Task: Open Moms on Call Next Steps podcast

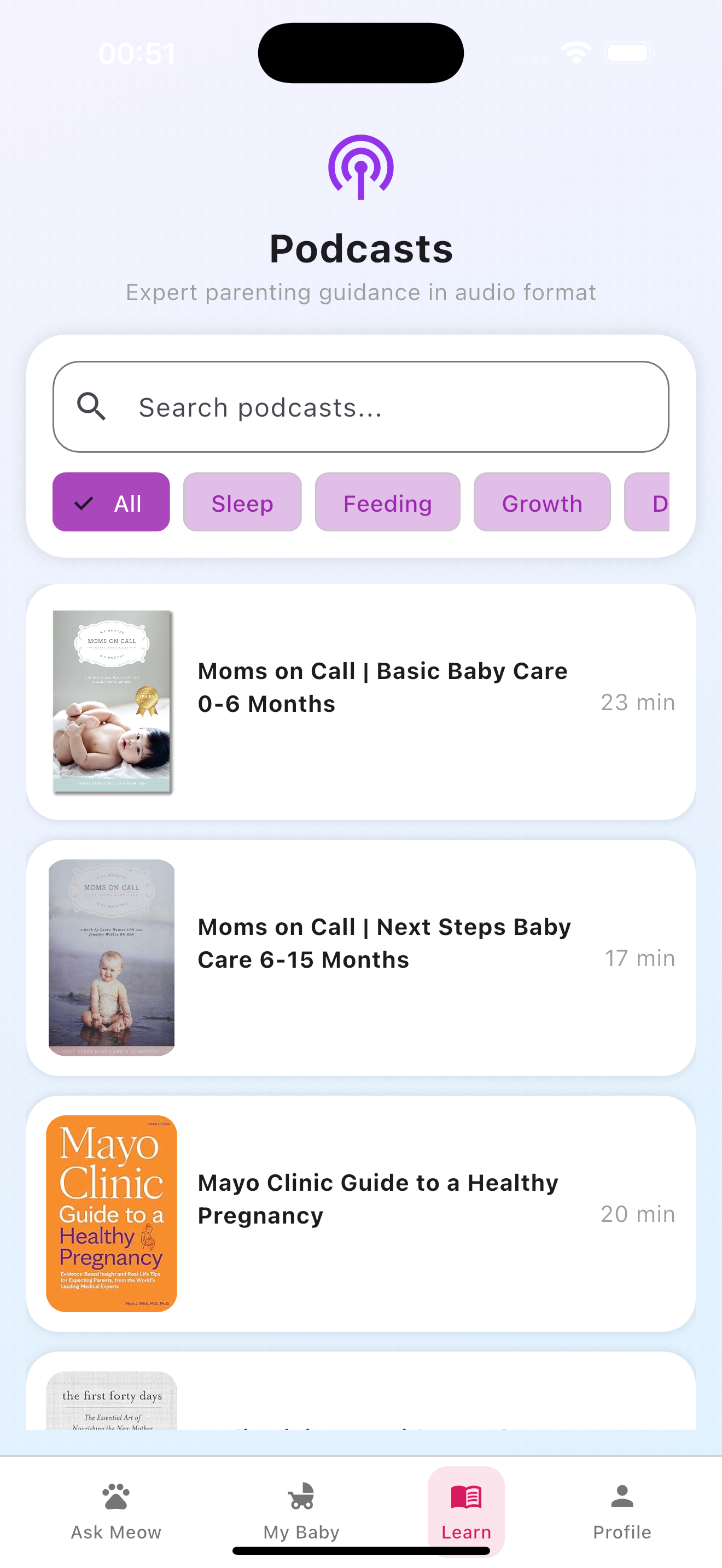Action: (x=360, y=957)
